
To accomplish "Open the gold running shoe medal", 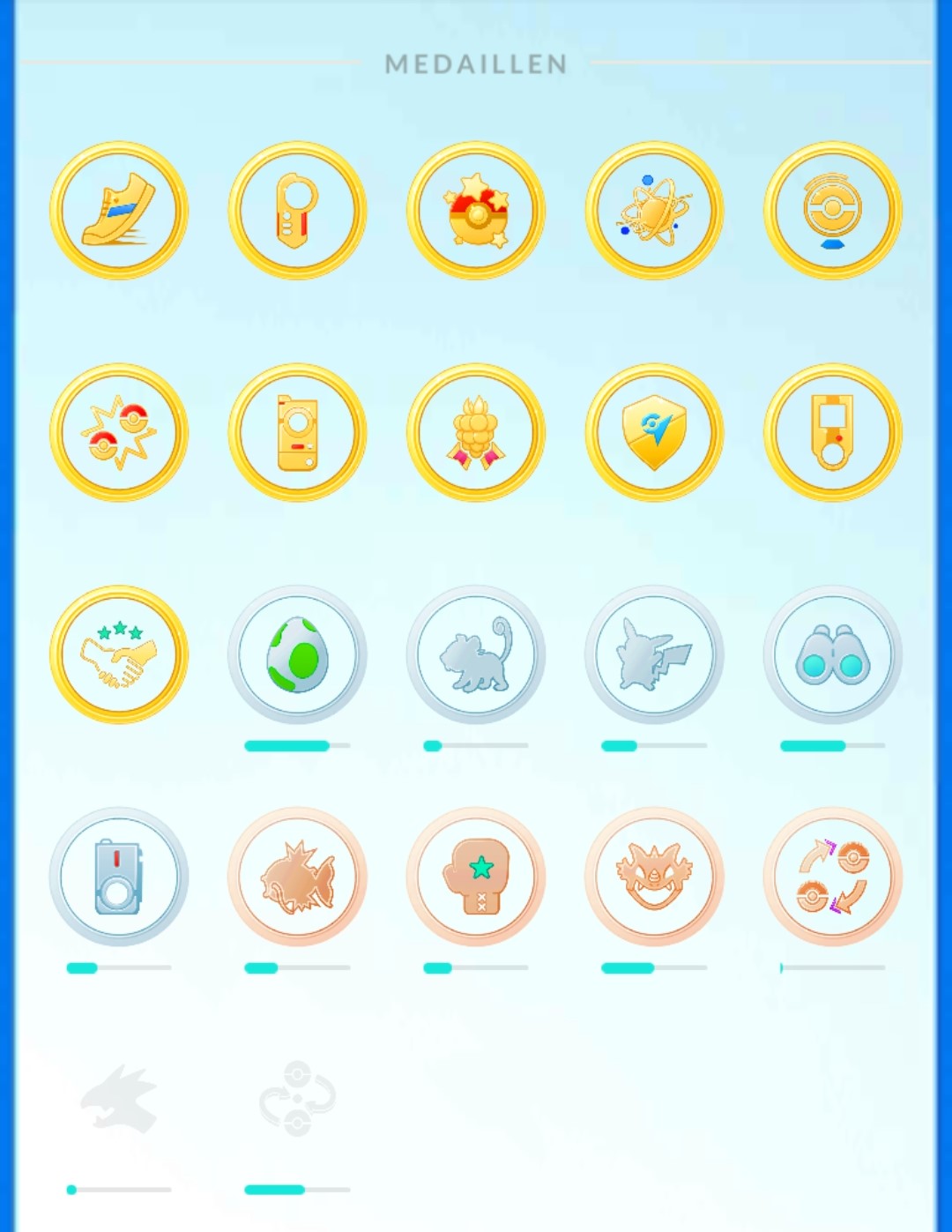I will tap(119, 211).
